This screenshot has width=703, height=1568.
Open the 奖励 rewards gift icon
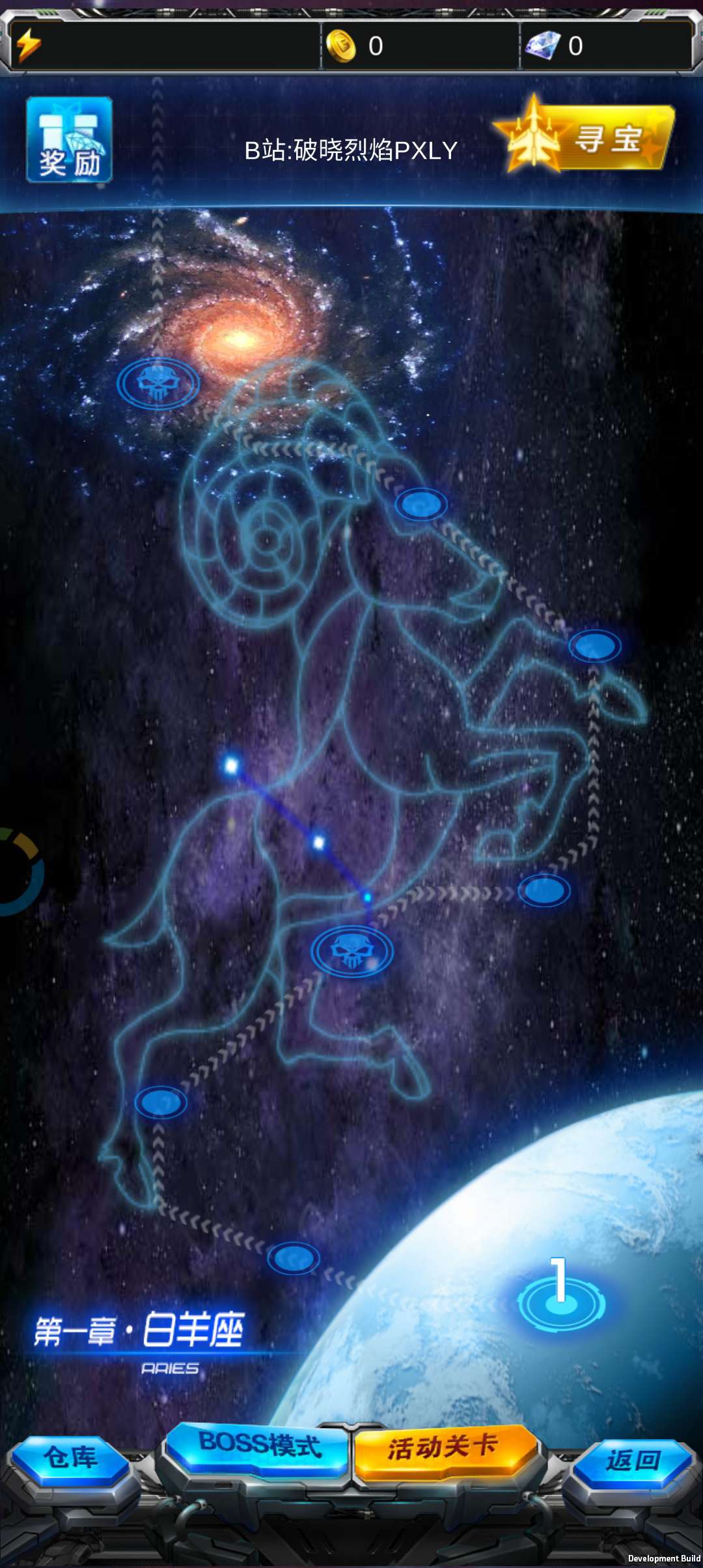click(70, 139)
